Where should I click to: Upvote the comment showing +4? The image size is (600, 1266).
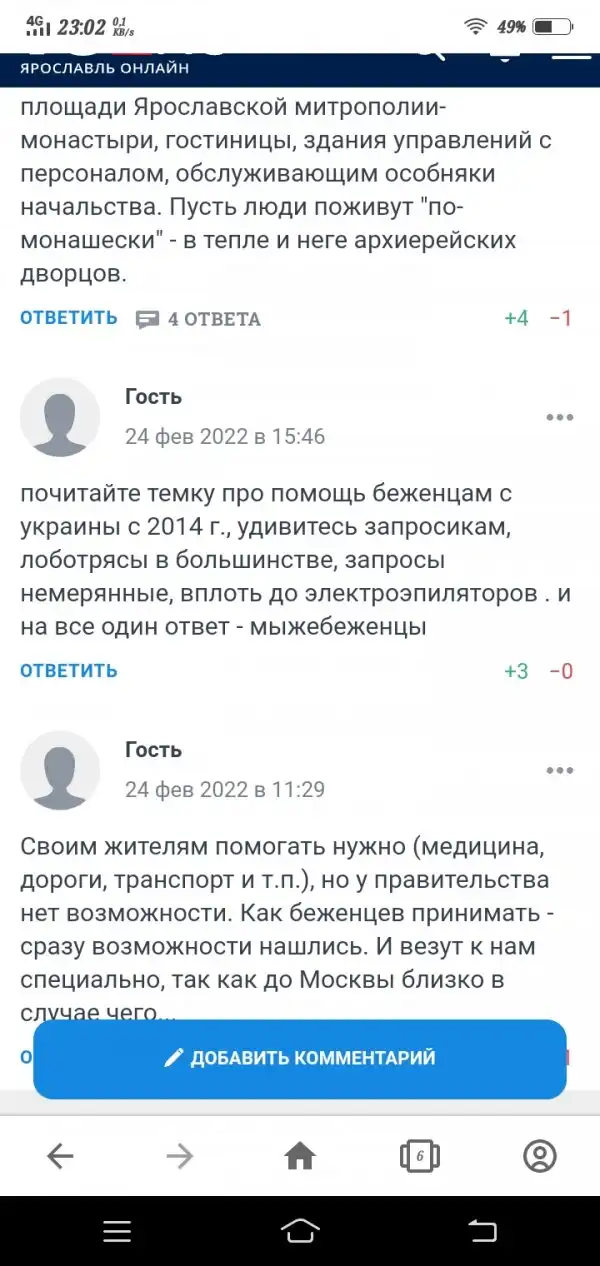[516, 318]
